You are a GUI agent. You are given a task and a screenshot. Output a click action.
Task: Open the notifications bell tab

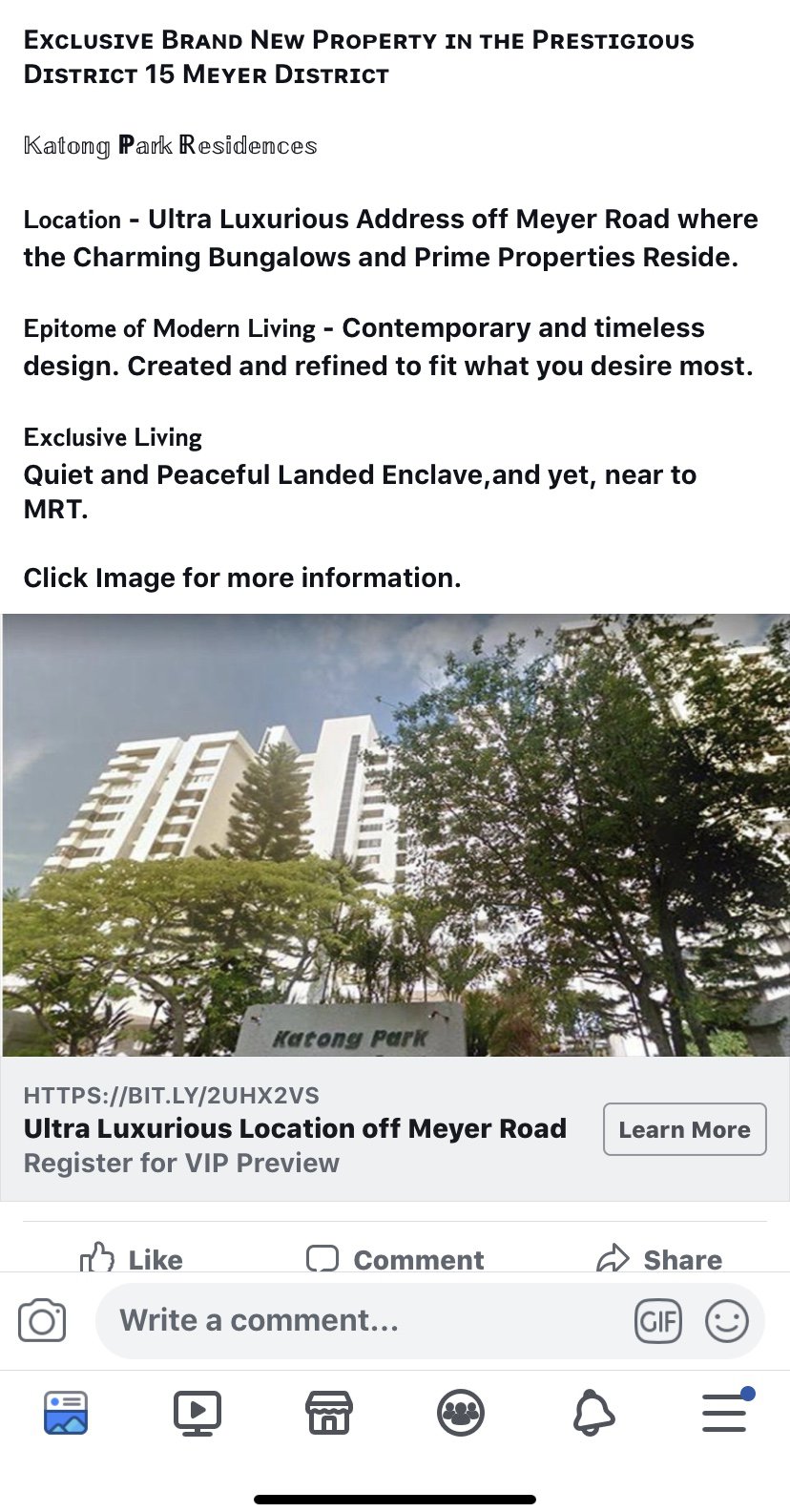(592, 1413)
